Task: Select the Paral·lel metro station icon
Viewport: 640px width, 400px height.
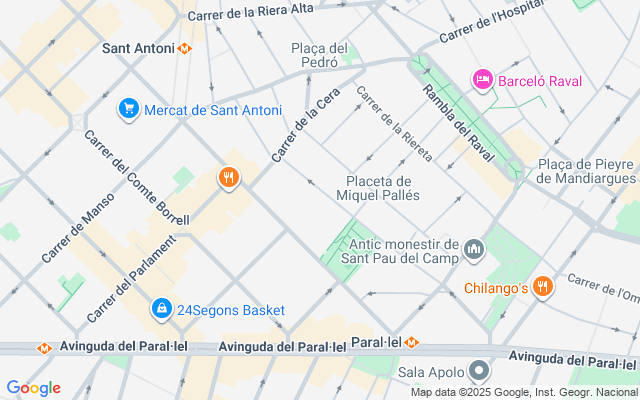Action: tap(411, 341)
